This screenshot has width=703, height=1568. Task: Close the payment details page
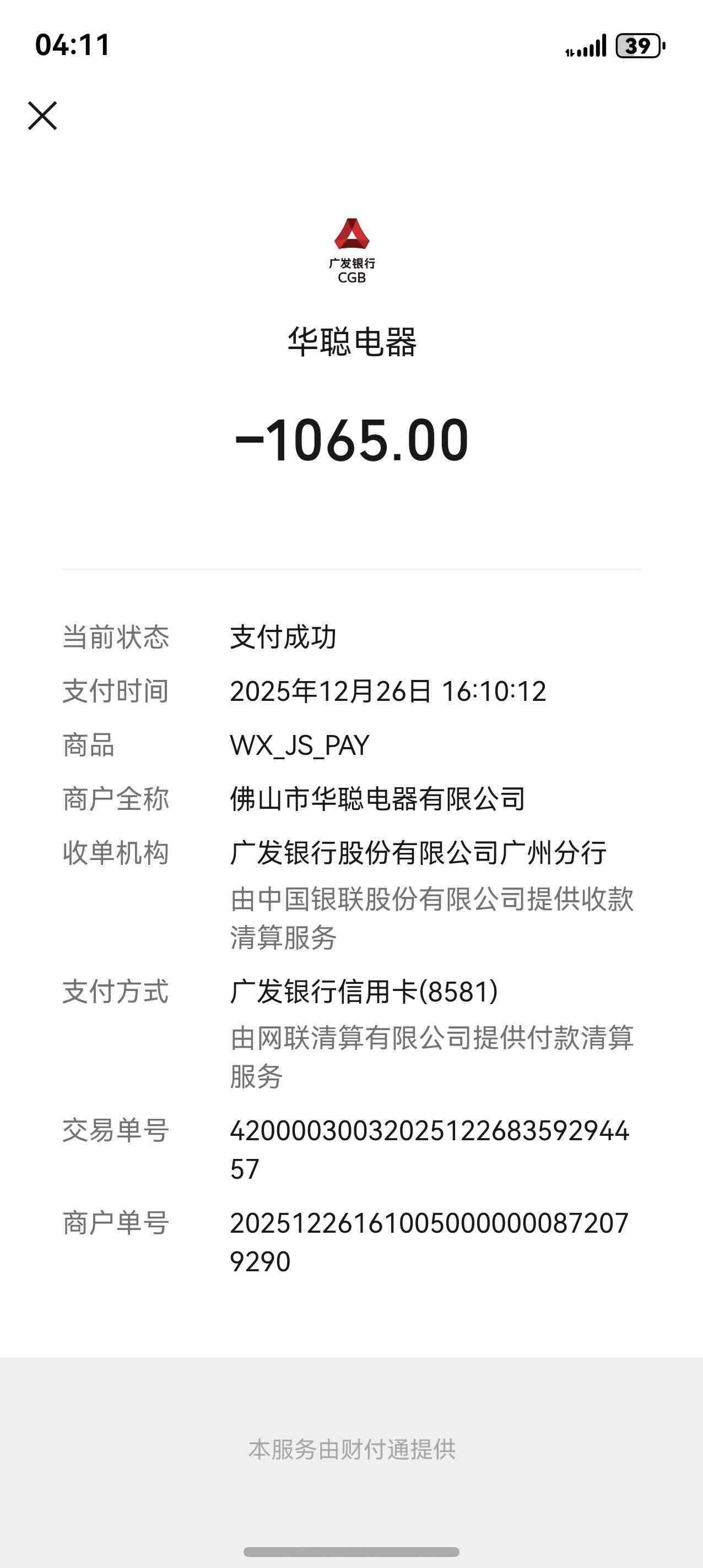[42, 116]
